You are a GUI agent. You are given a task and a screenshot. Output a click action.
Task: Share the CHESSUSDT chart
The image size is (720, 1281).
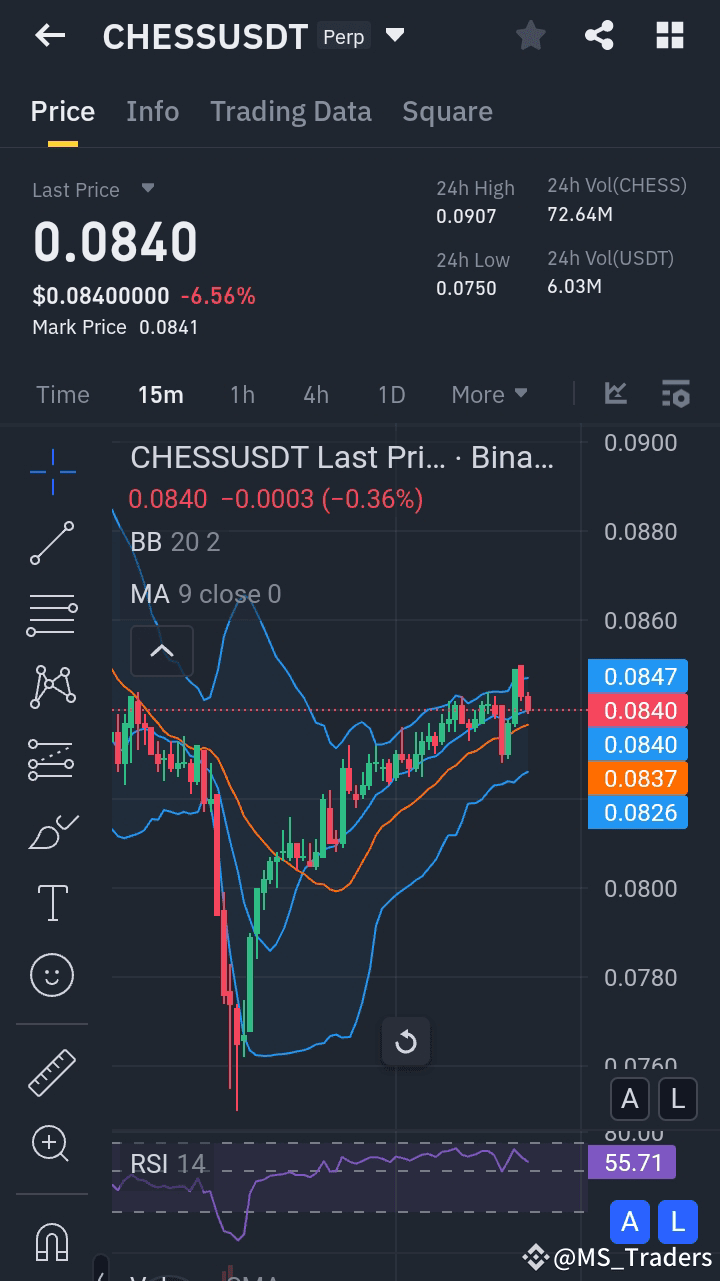pos(600,35)
